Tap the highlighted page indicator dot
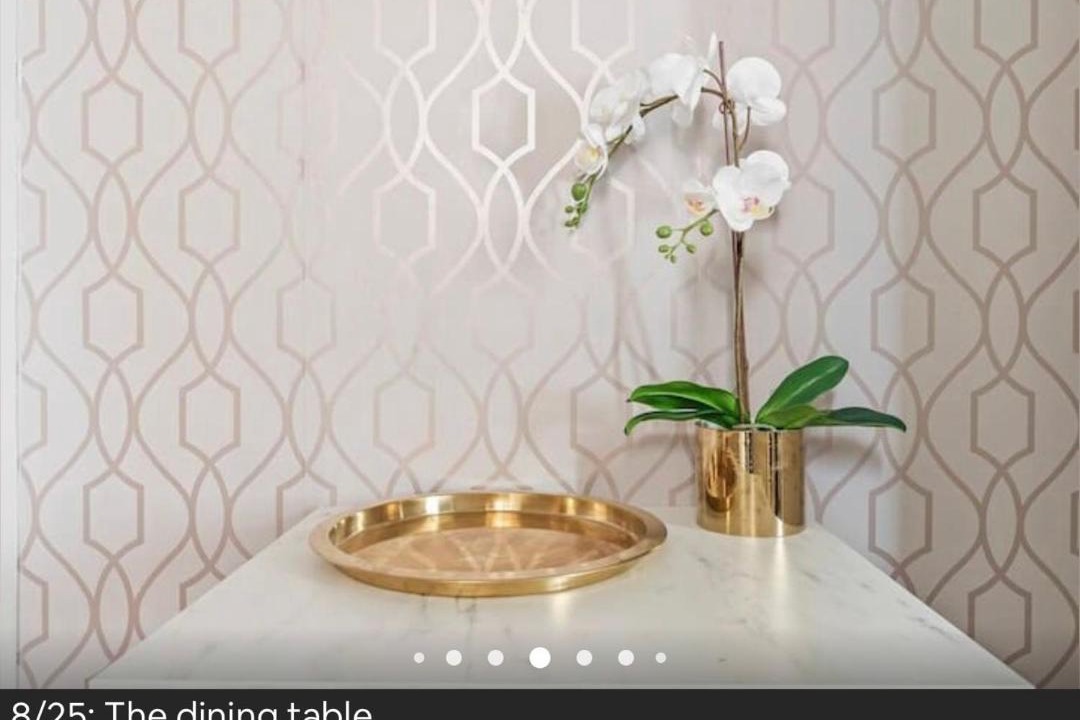This screenshot has height=720, width=1080. click(540, 657)
